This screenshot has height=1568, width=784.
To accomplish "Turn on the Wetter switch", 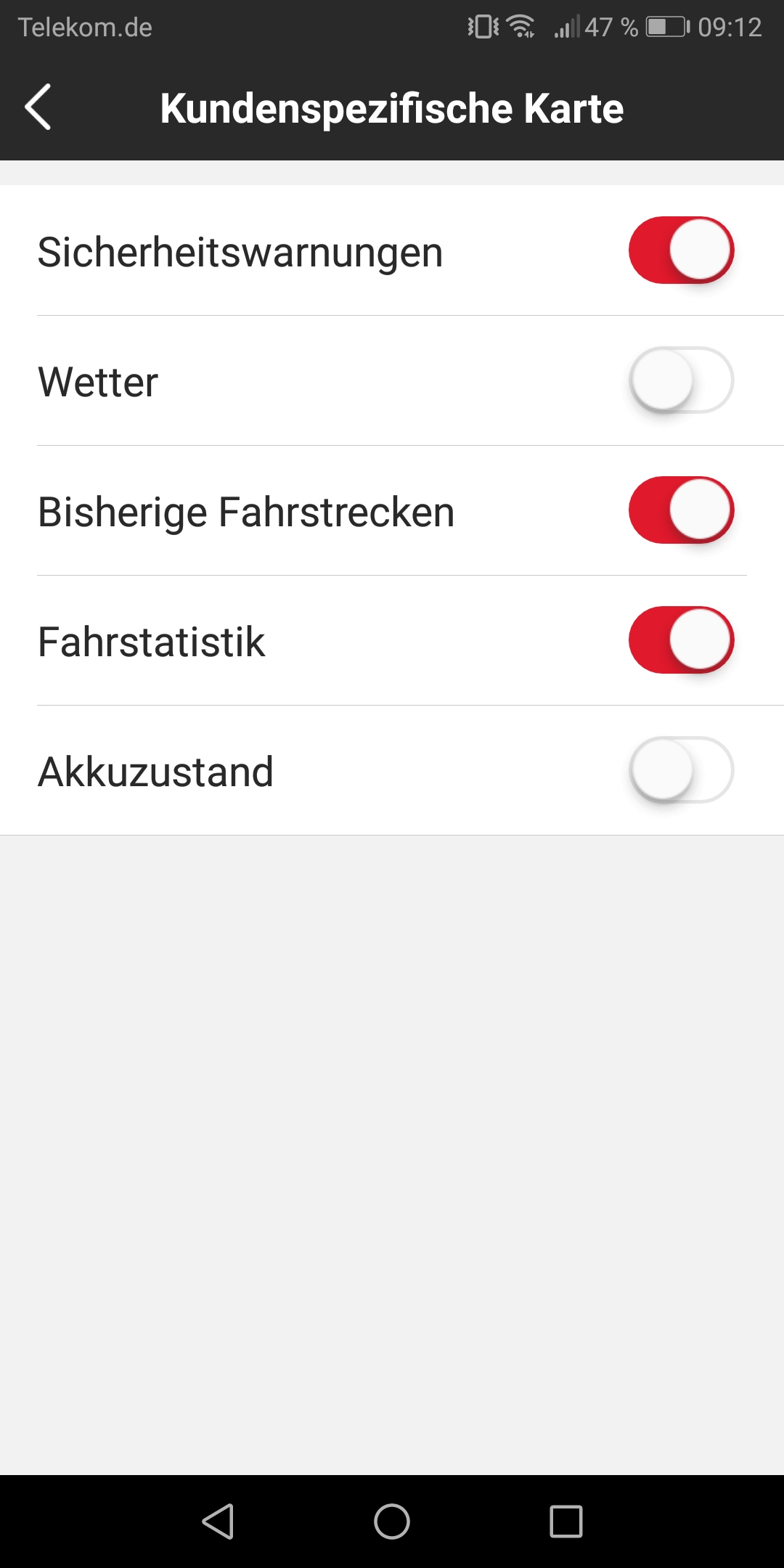I will 681,380.
